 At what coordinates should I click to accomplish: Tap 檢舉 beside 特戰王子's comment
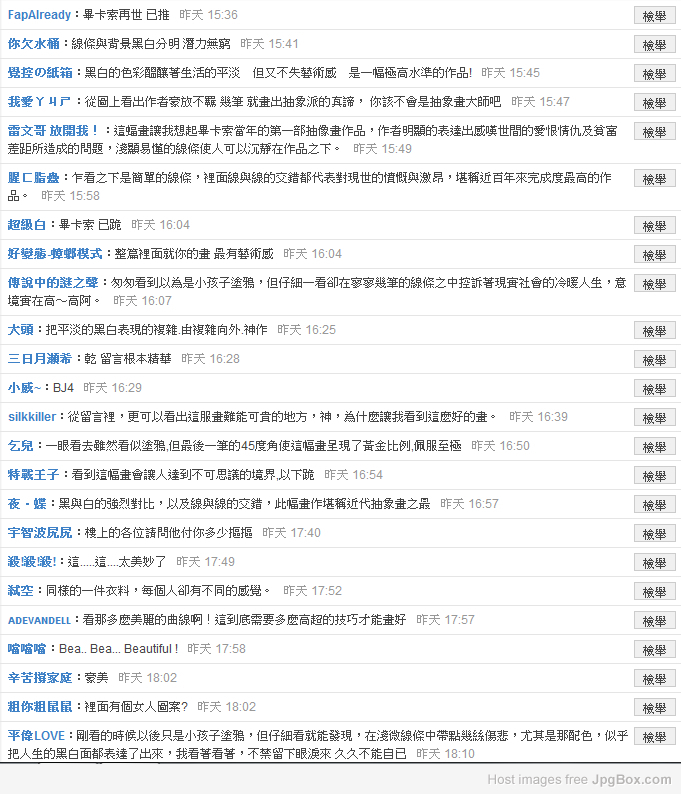click(654, 475)
